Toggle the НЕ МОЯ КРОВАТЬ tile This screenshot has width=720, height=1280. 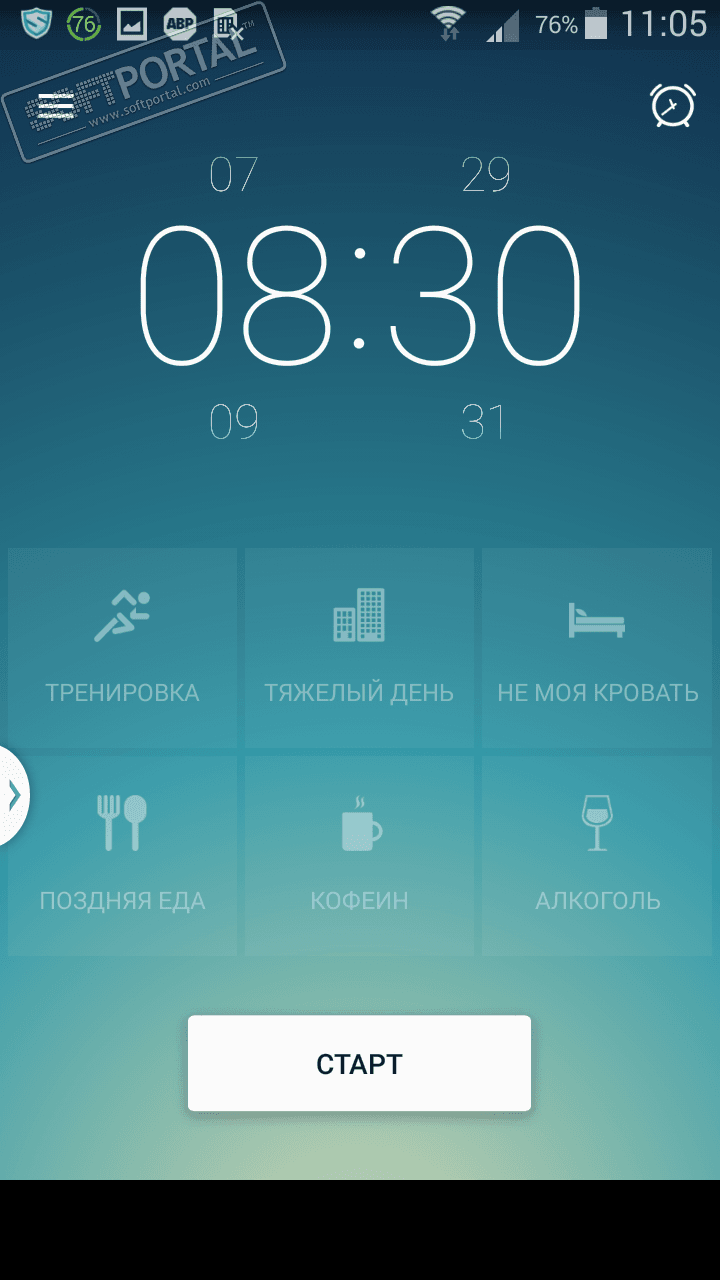point(597,647)
